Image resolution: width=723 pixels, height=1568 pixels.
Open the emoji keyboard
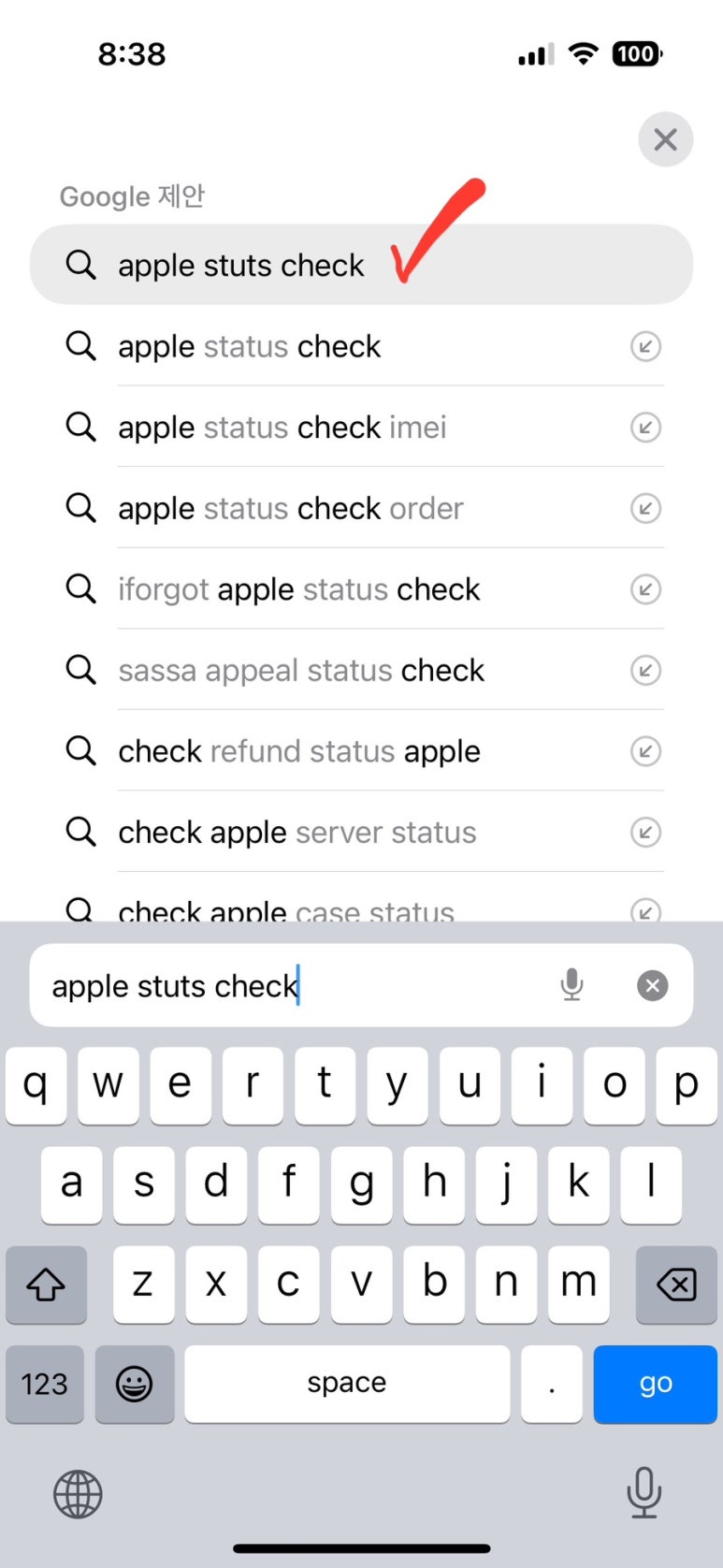134,1384
